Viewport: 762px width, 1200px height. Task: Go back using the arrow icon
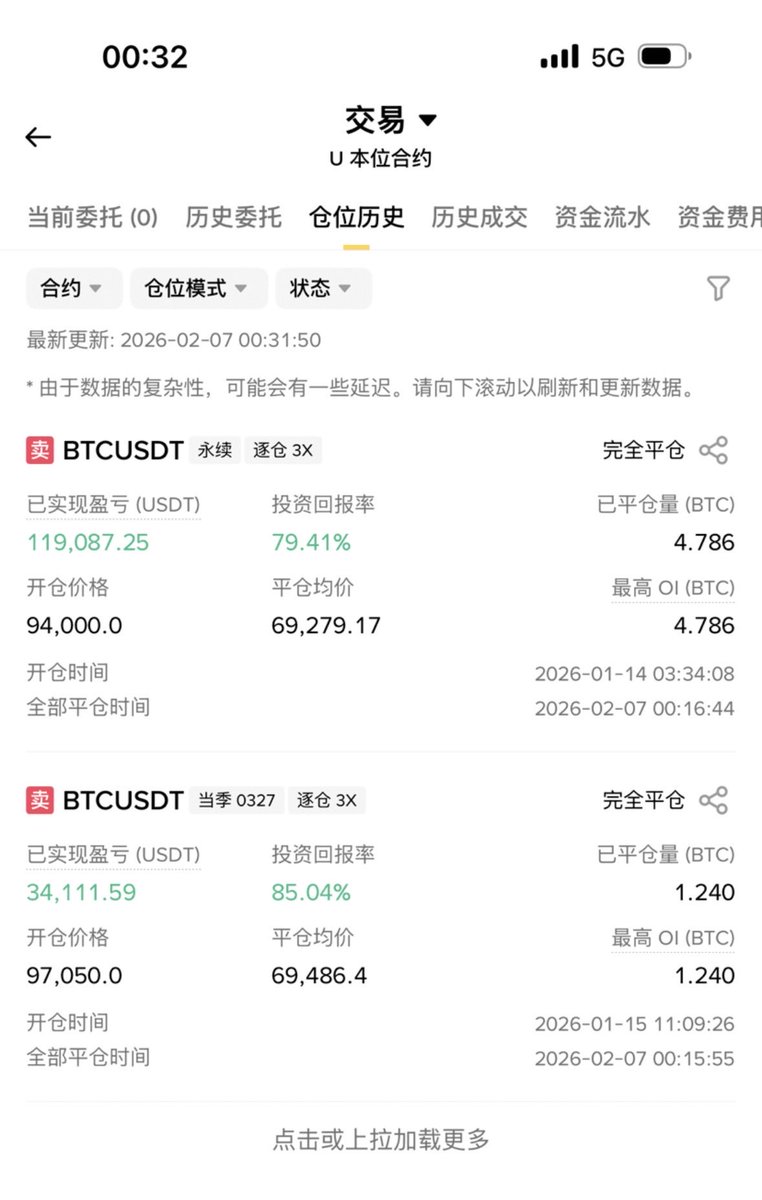(38, 137)
